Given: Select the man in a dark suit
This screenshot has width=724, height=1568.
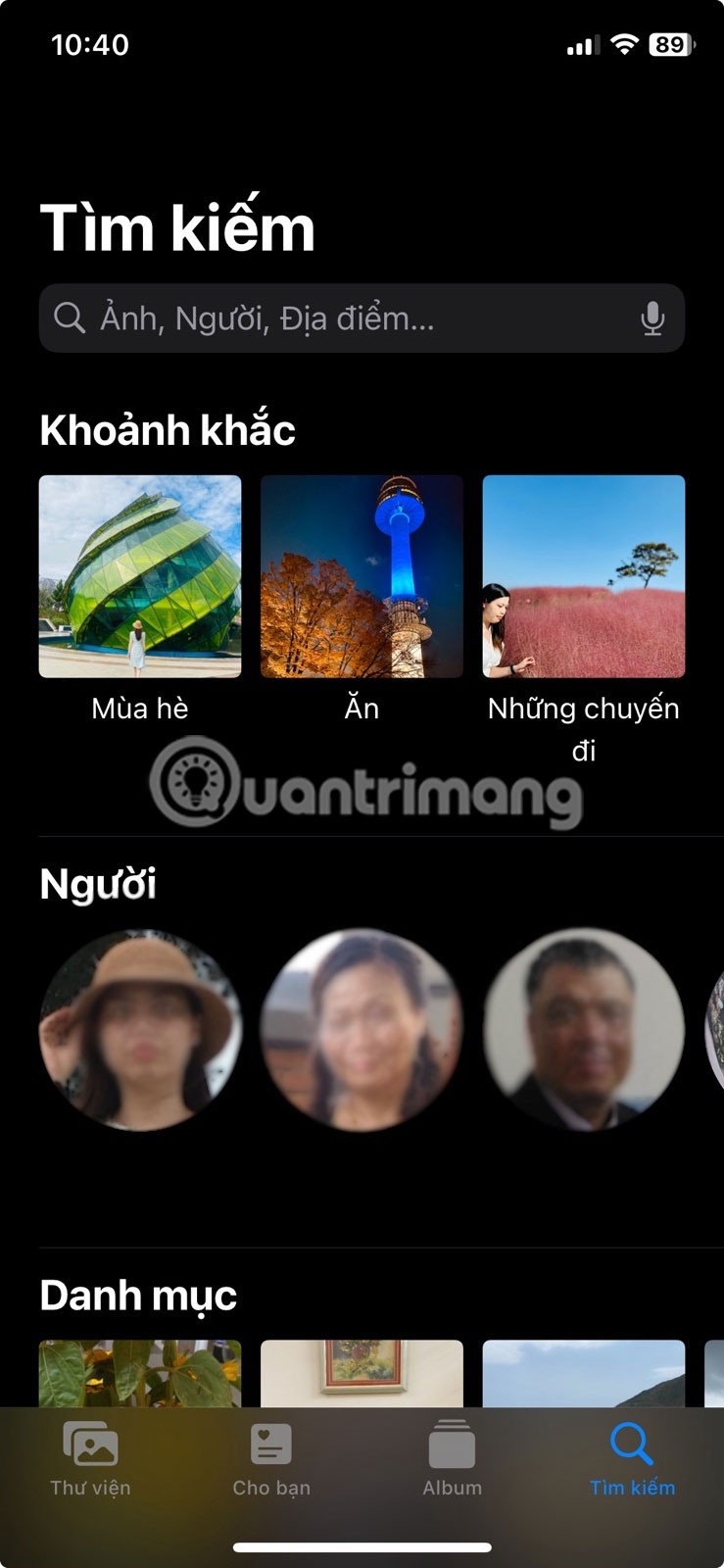Looking at the screenshot, I should [584, 1030].
